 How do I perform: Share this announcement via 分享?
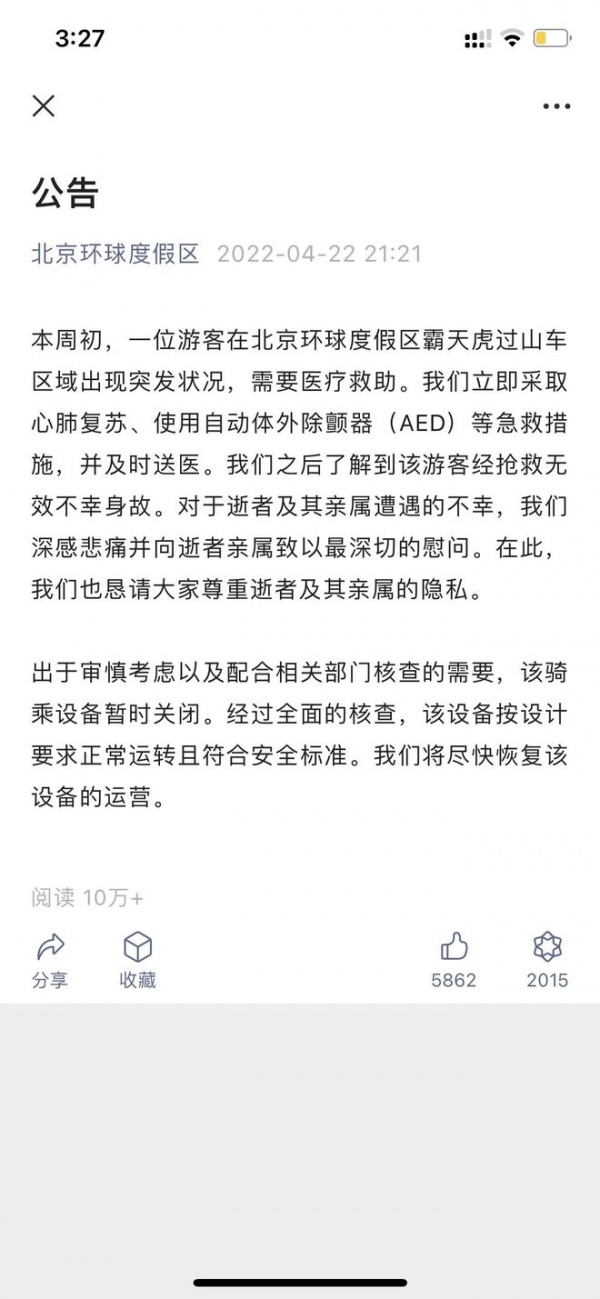point(49,960)
